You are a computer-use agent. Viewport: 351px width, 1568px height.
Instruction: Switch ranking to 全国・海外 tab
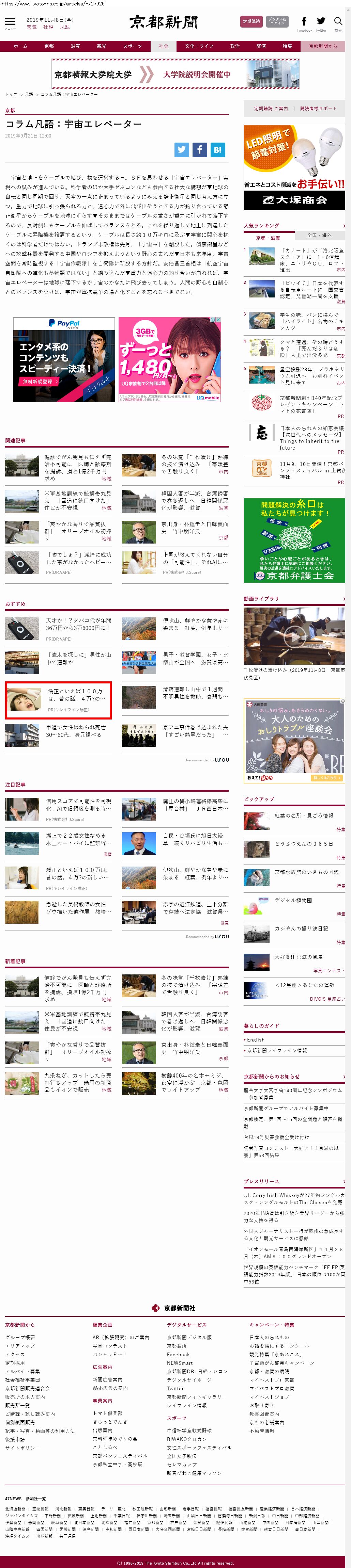coord(319,235)
